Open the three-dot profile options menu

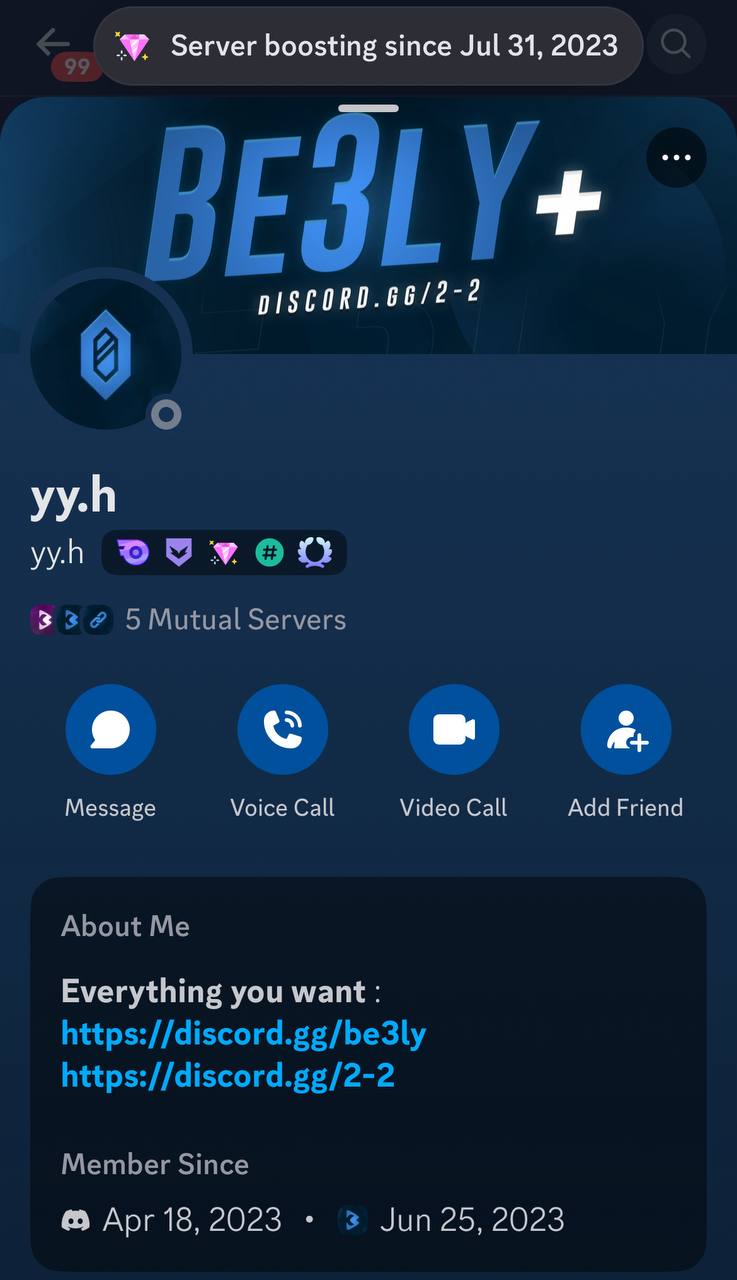pos(676,157)
